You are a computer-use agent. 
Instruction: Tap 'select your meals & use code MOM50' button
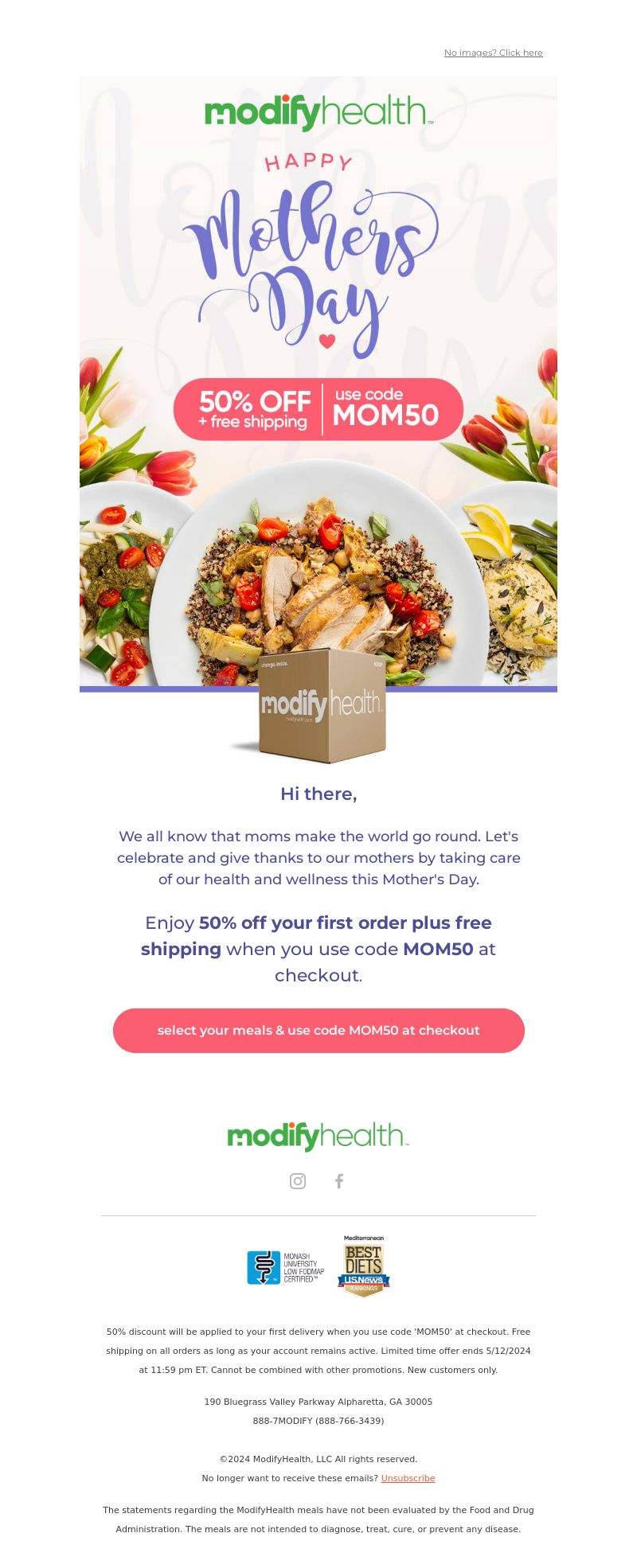click(x=318, y=1030)
